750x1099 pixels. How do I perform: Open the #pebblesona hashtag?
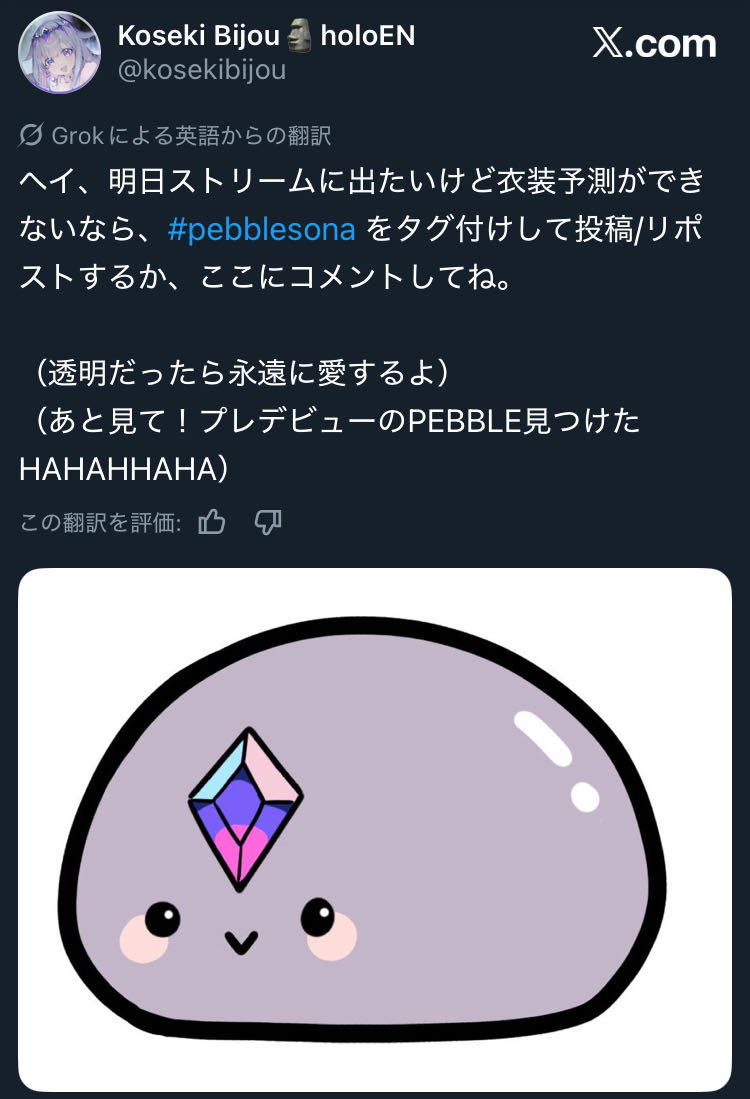[262, 229]
